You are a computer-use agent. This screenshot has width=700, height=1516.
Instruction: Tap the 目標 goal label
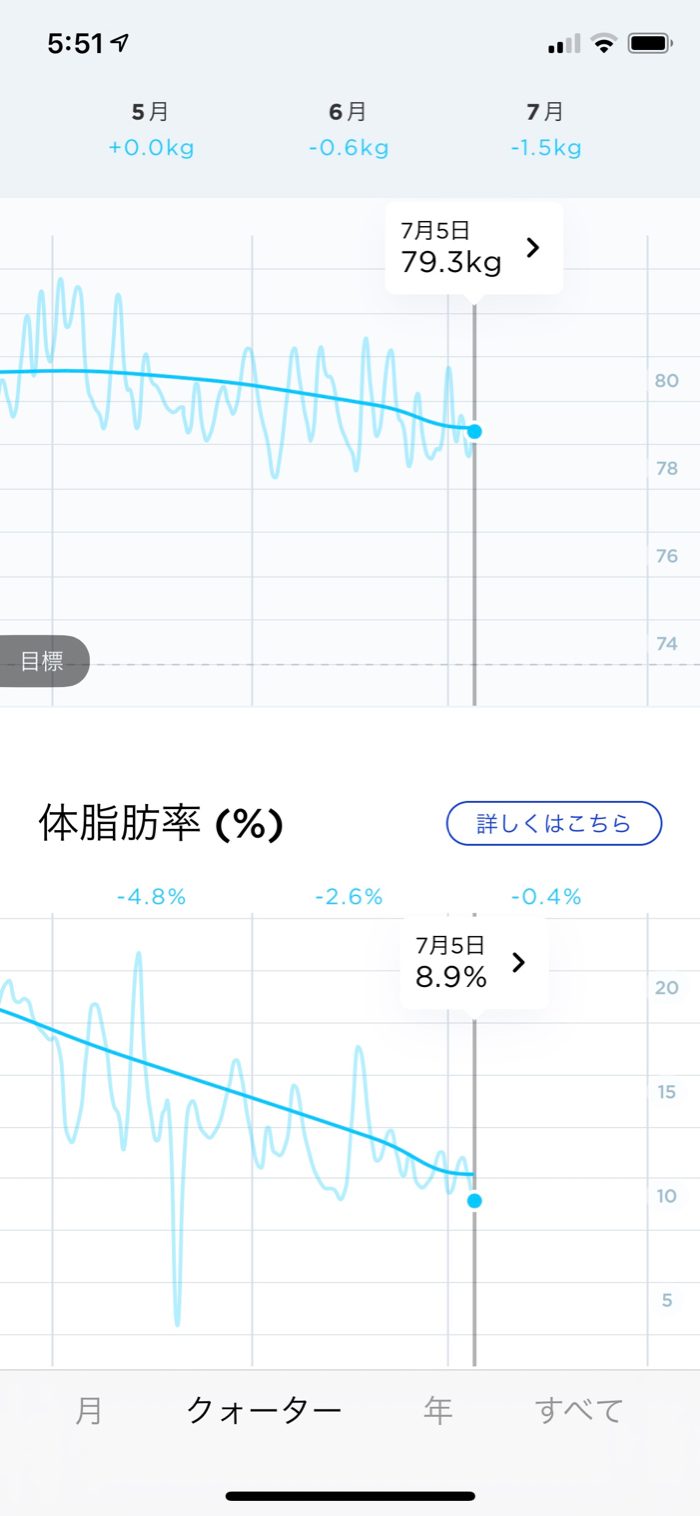click(x=42, y=662)
